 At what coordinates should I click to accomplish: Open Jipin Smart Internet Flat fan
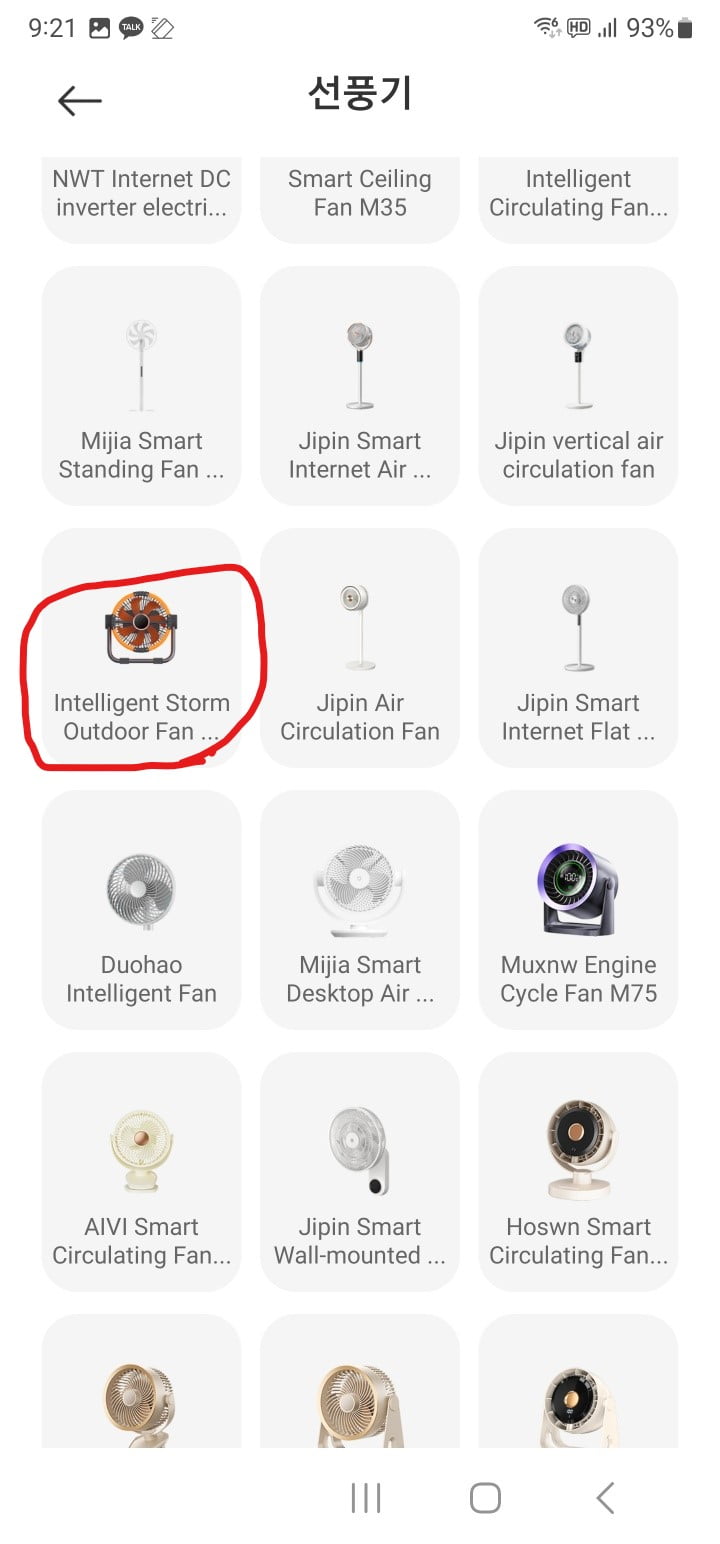(x=578, y=648)
